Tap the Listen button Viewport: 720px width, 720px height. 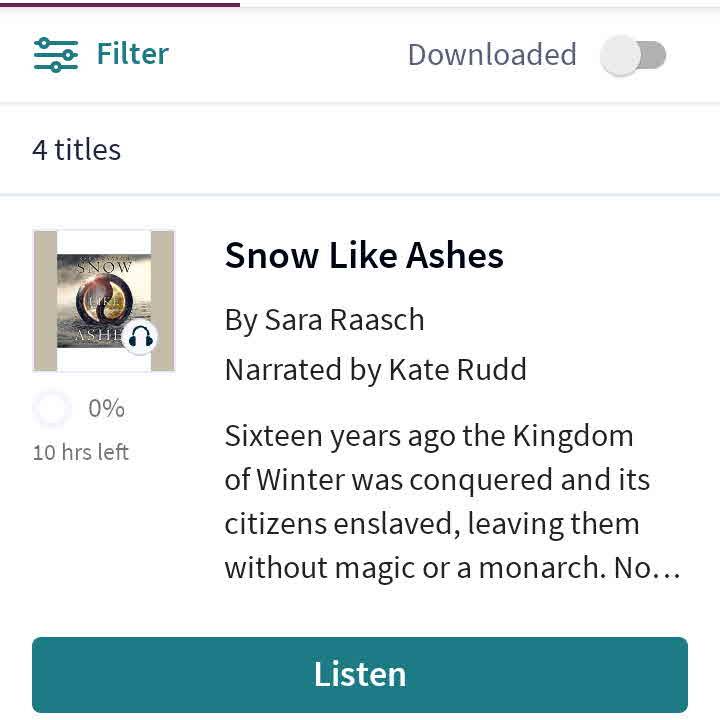[x=360, y=674]
